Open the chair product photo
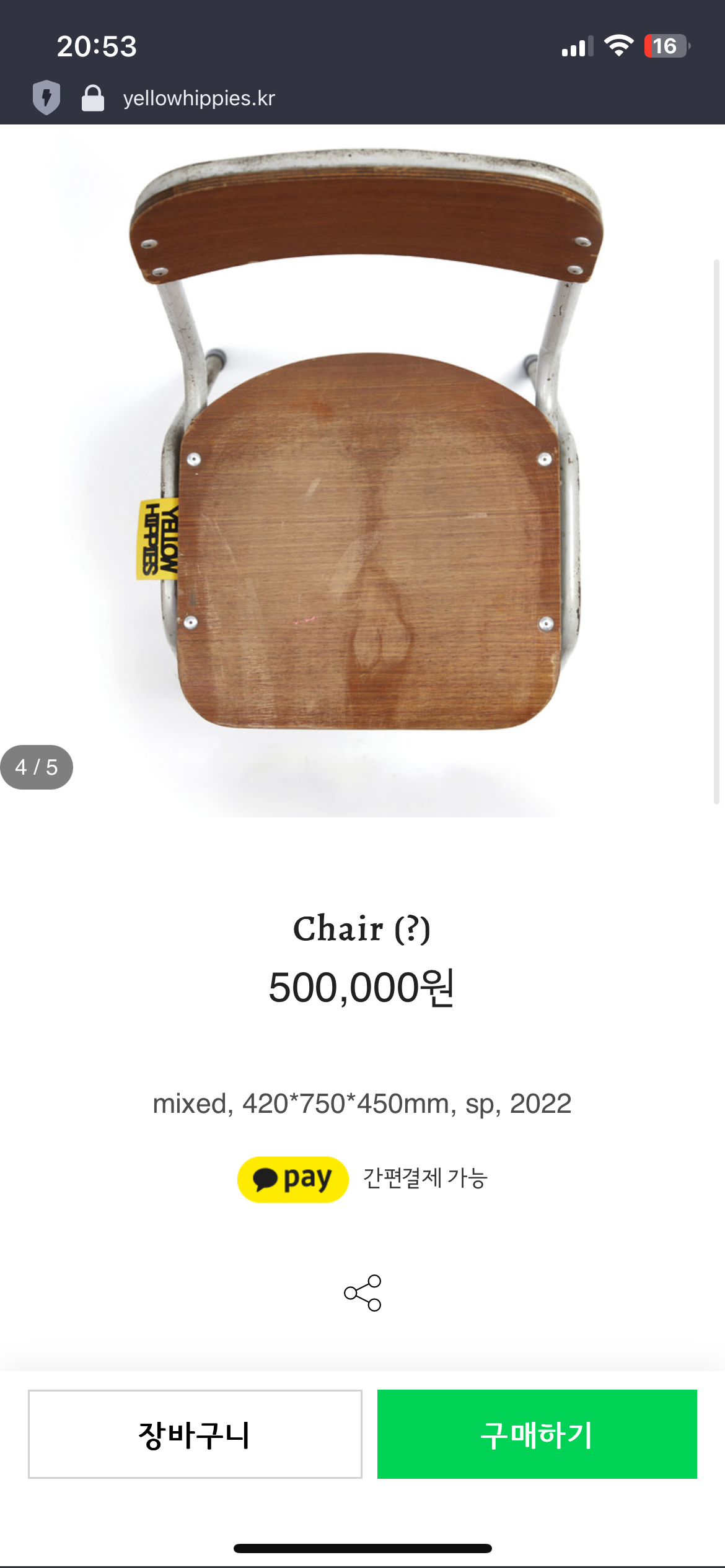Screen dimensions: 725x1568 point(362,471)
